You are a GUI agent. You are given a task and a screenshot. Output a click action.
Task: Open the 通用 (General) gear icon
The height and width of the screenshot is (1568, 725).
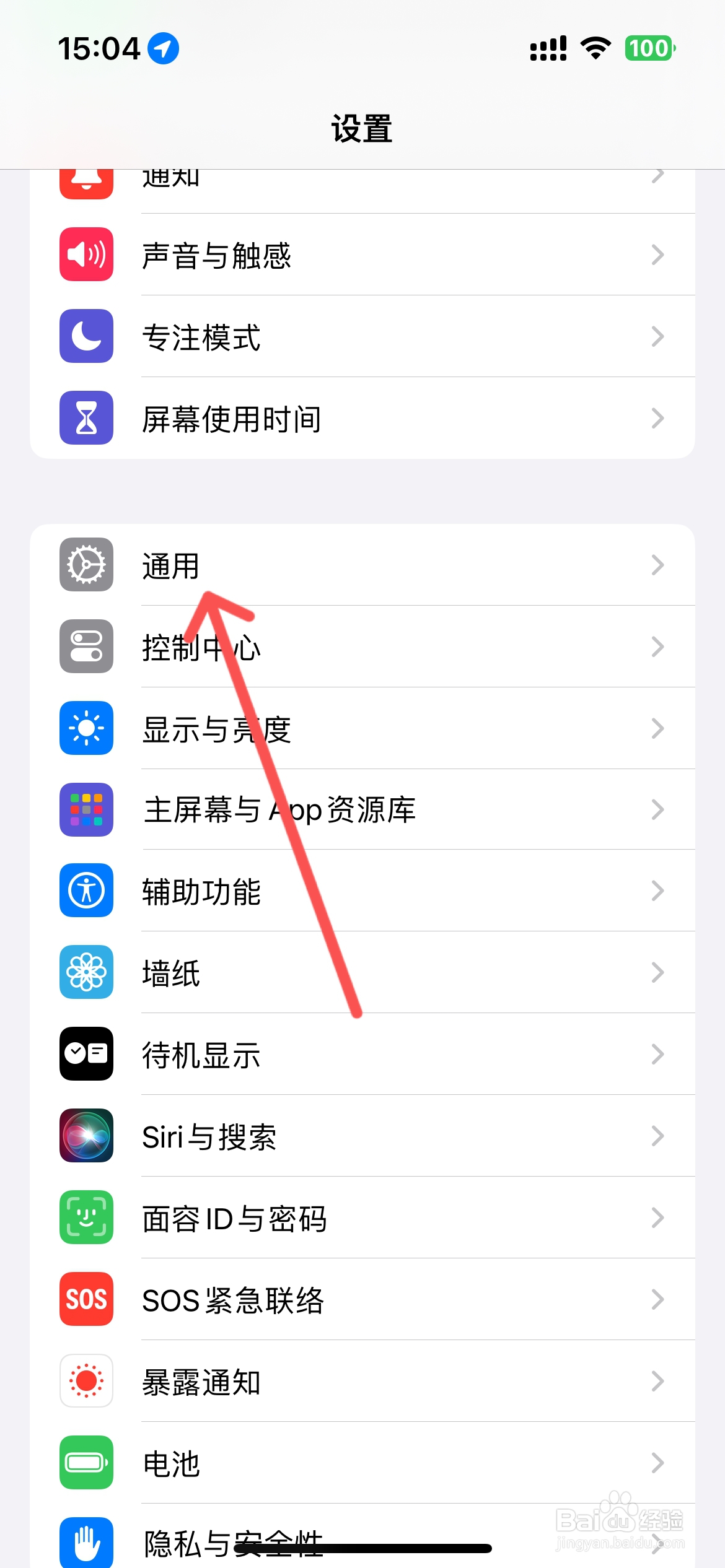click(x=86, y=565)
